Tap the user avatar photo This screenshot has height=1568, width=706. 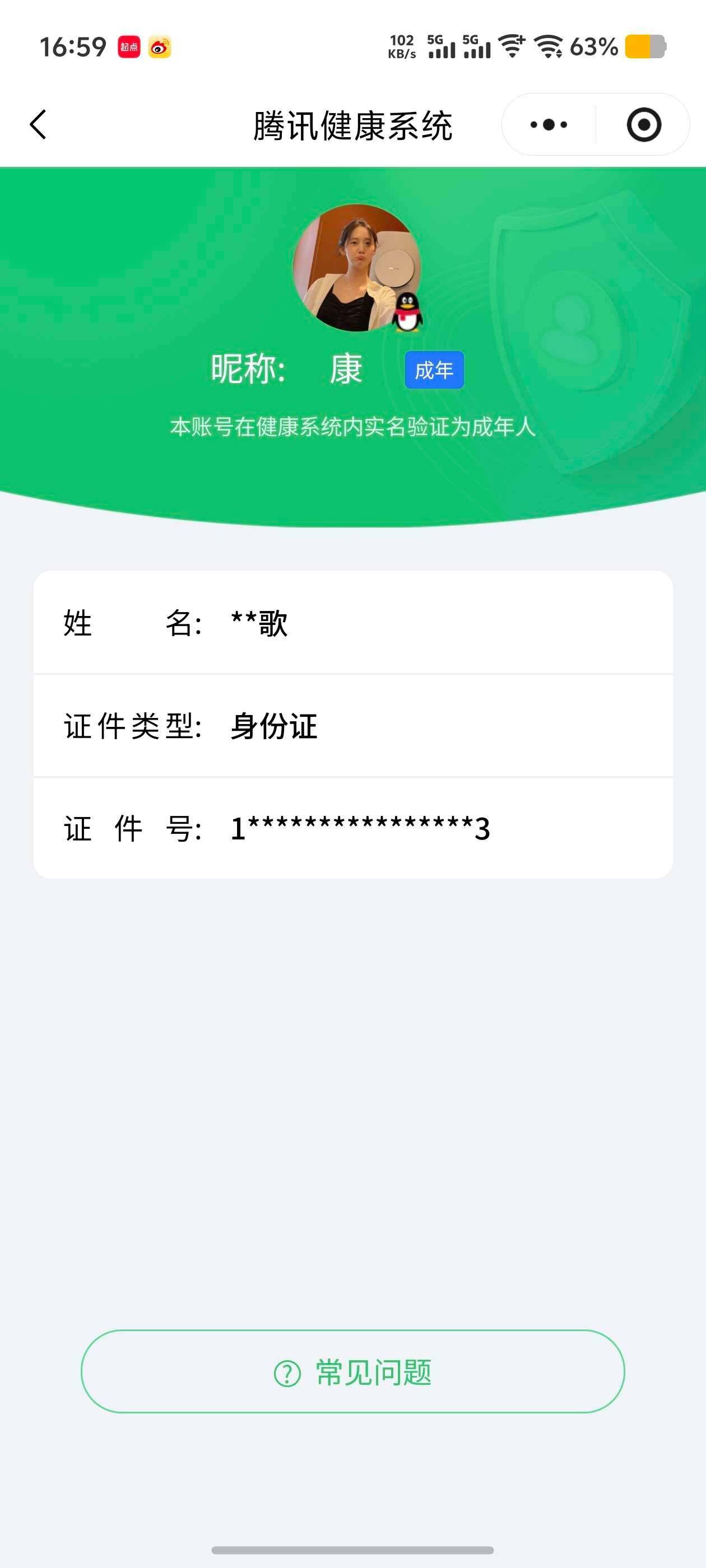pyautogui.click(x=354, y=268)
